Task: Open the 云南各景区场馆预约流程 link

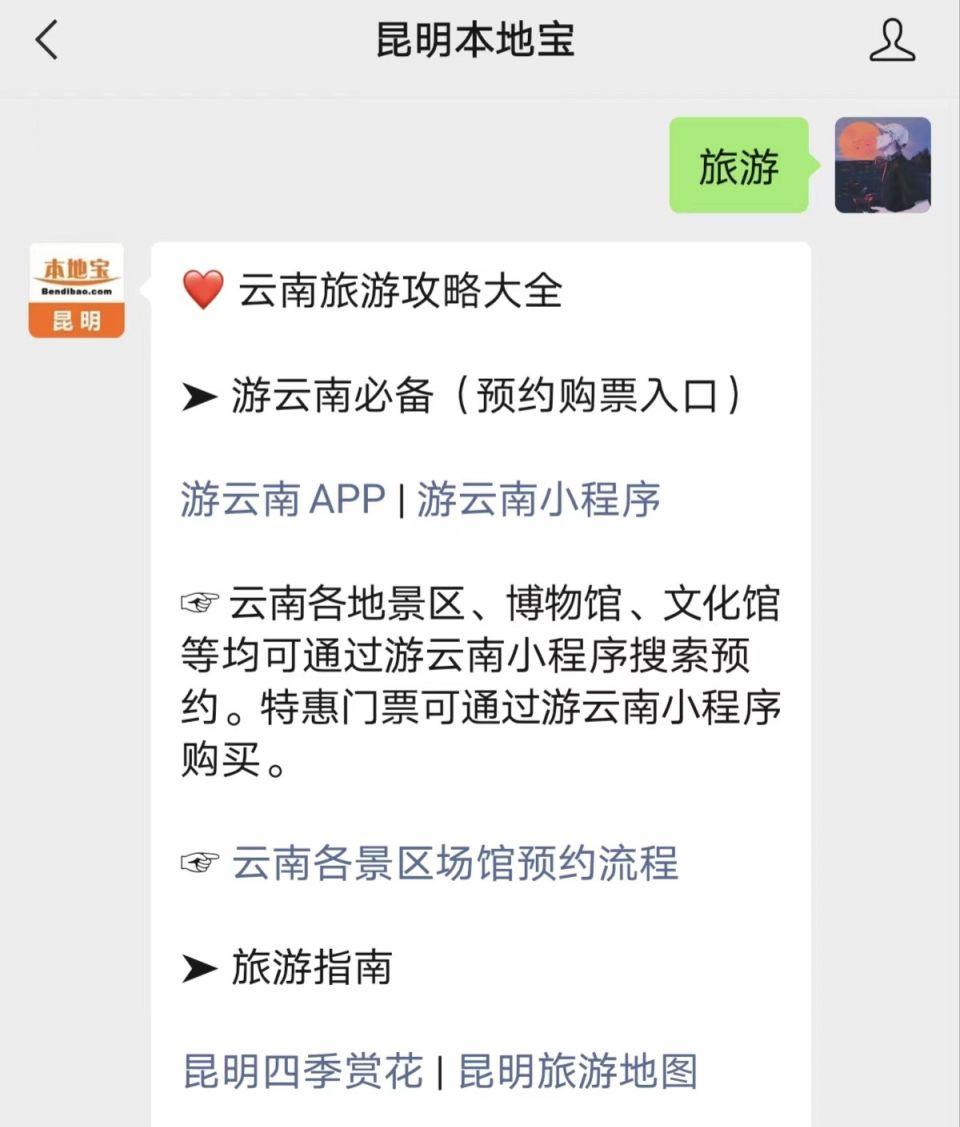Action: [x=455, y=864]
